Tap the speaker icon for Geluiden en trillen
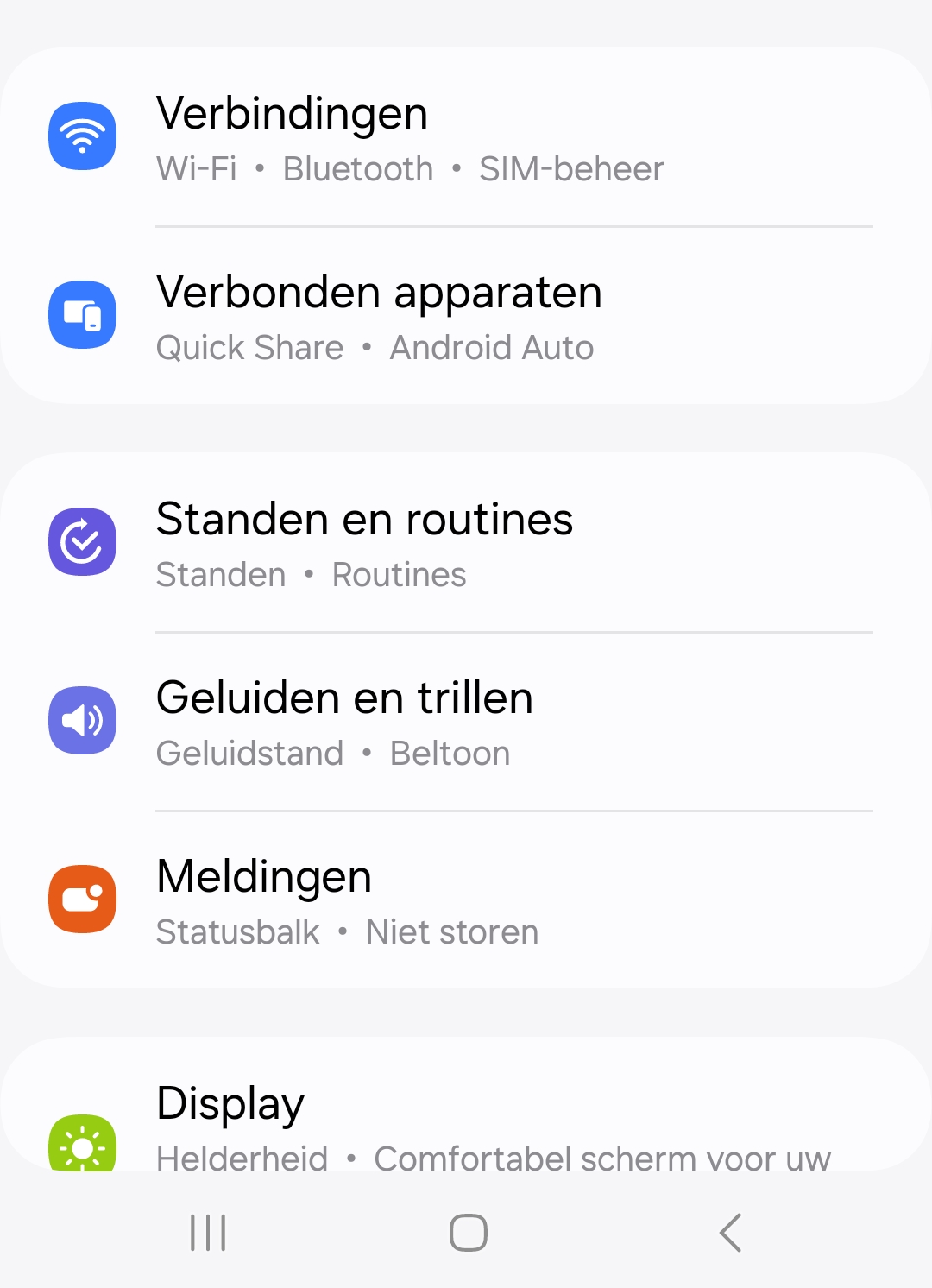Viewport: 932px width, 1288px height. [82, 721]
